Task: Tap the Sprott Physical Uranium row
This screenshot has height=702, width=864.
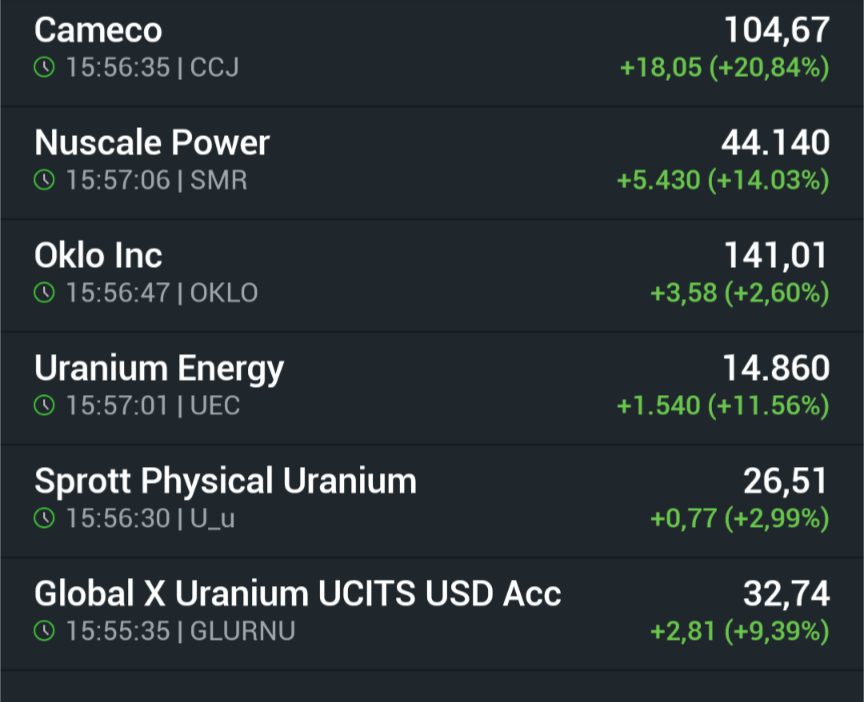Action: click(x=430, y=500)
